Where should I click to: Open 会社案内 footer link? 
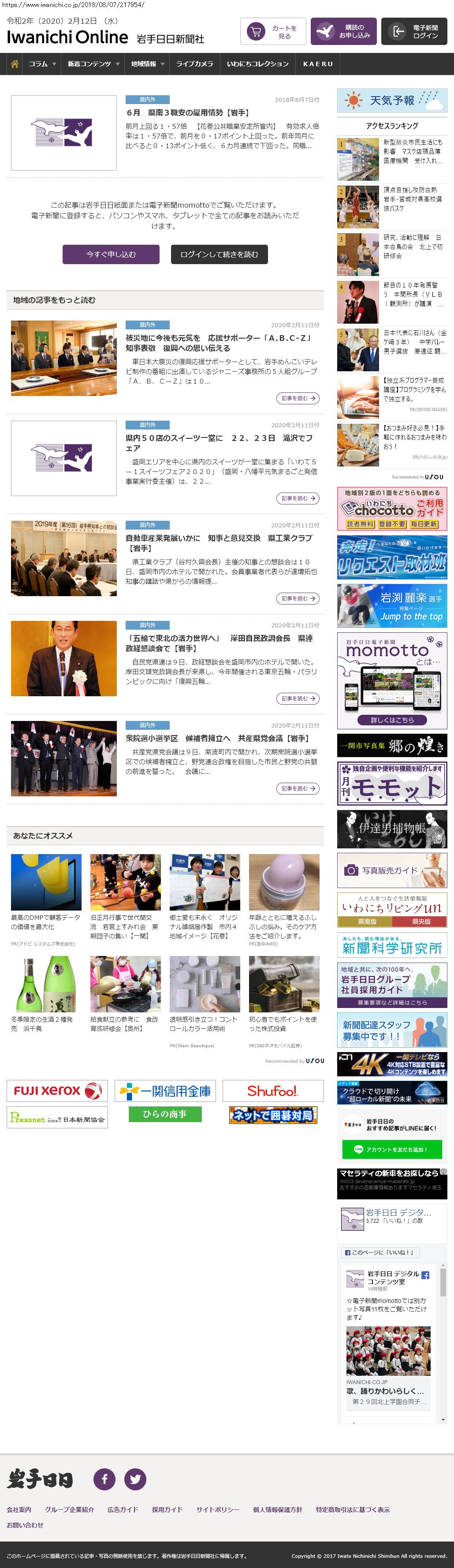19,1509
